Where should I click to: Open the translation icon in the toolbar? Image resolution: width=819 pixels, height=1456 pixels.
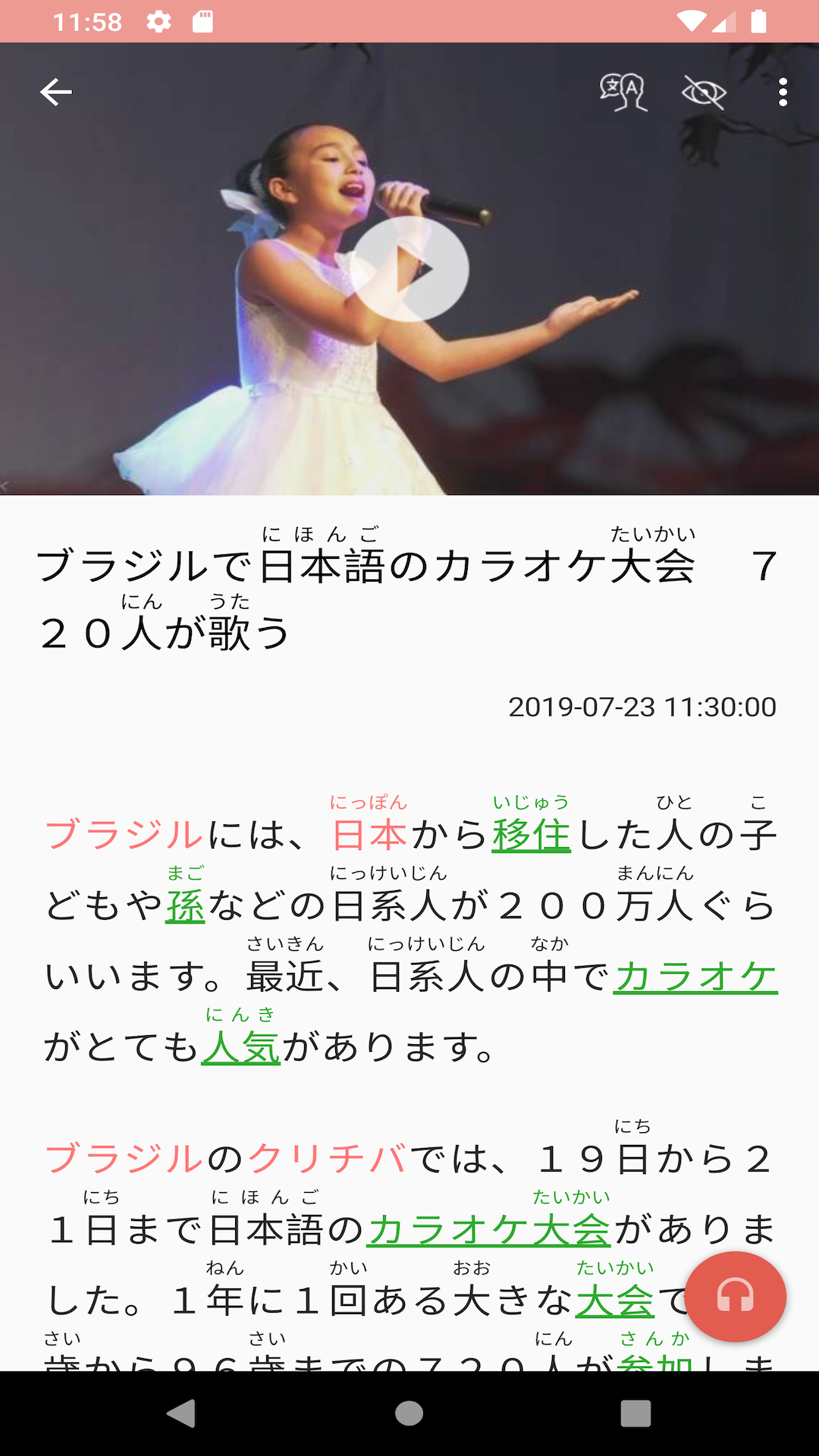[x=623, y=93]
